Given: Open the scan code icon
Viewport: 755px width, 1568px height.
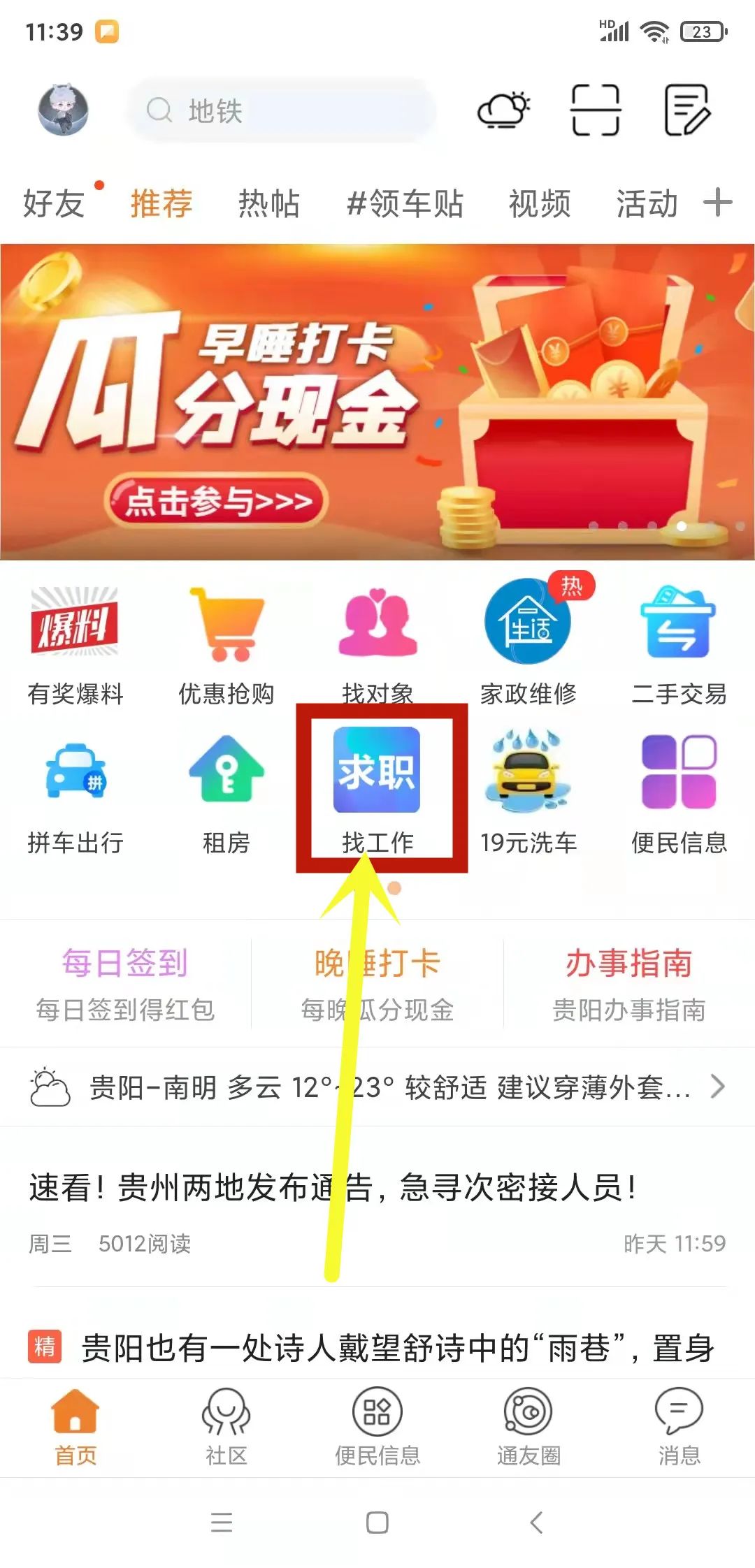Looking at the screenshot, I should (595, 110).
